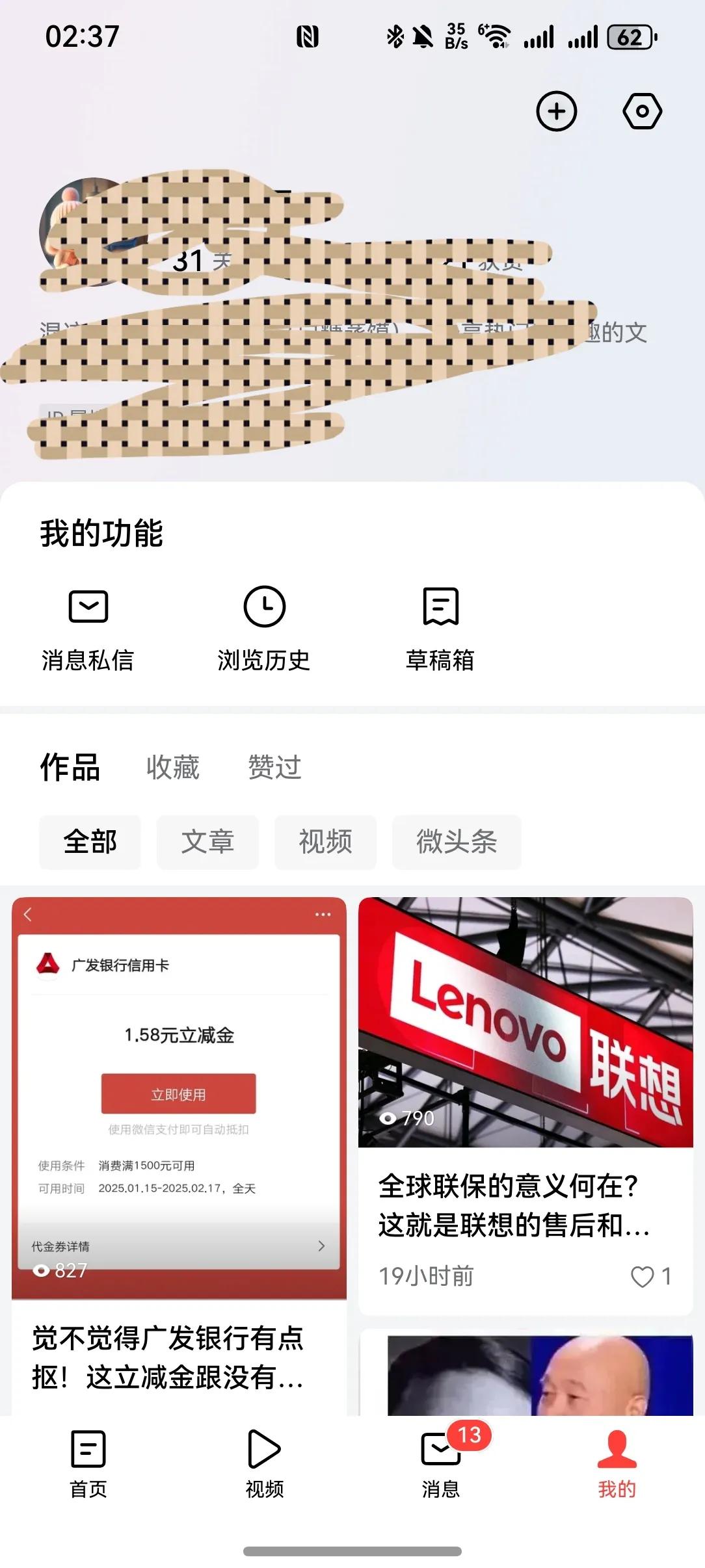Switch to the 赞过 tab
705x1568 pixels.
274,767
